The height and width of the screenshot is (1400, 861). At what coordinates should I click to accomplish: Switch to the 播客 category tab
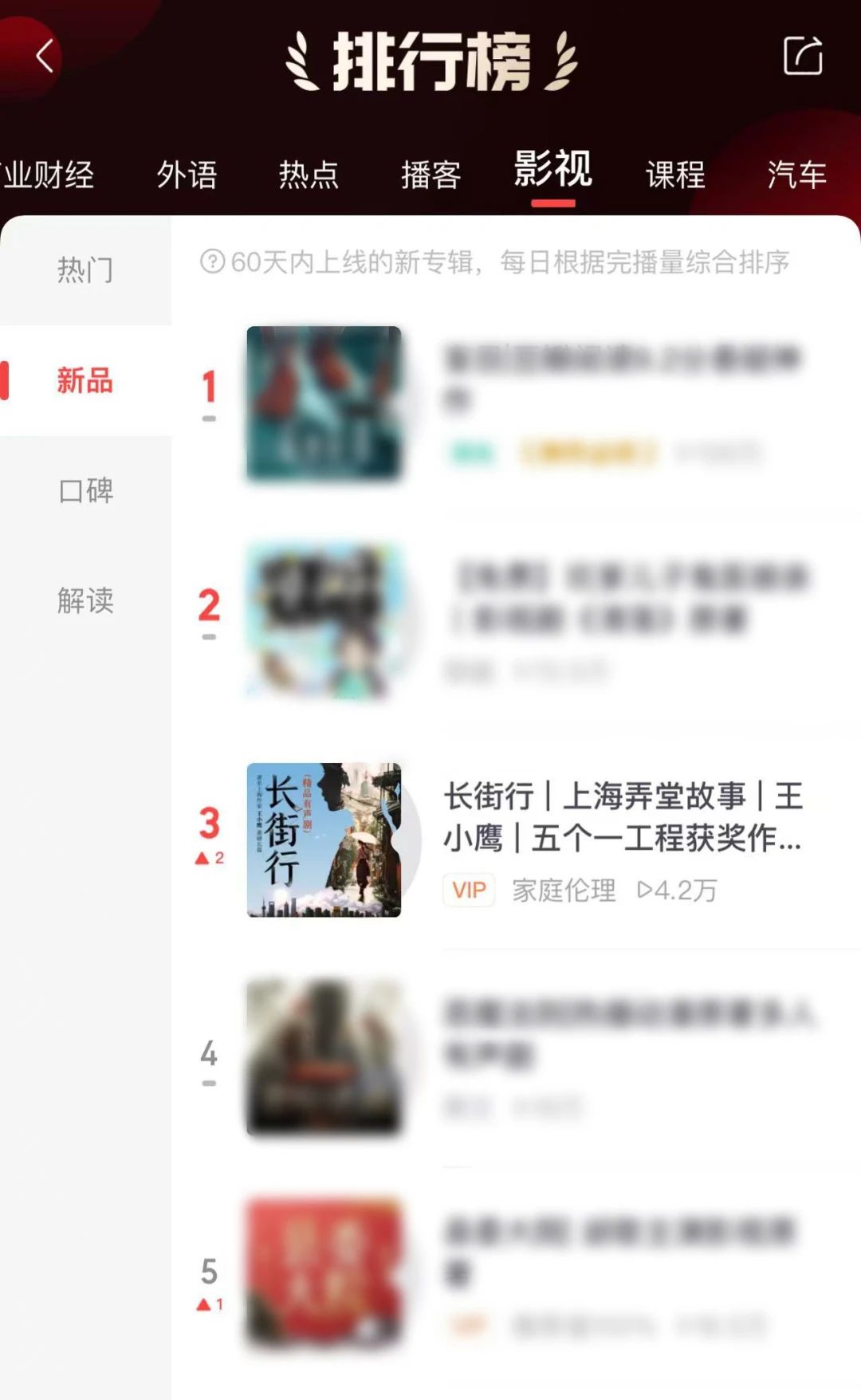coord(431,175)
